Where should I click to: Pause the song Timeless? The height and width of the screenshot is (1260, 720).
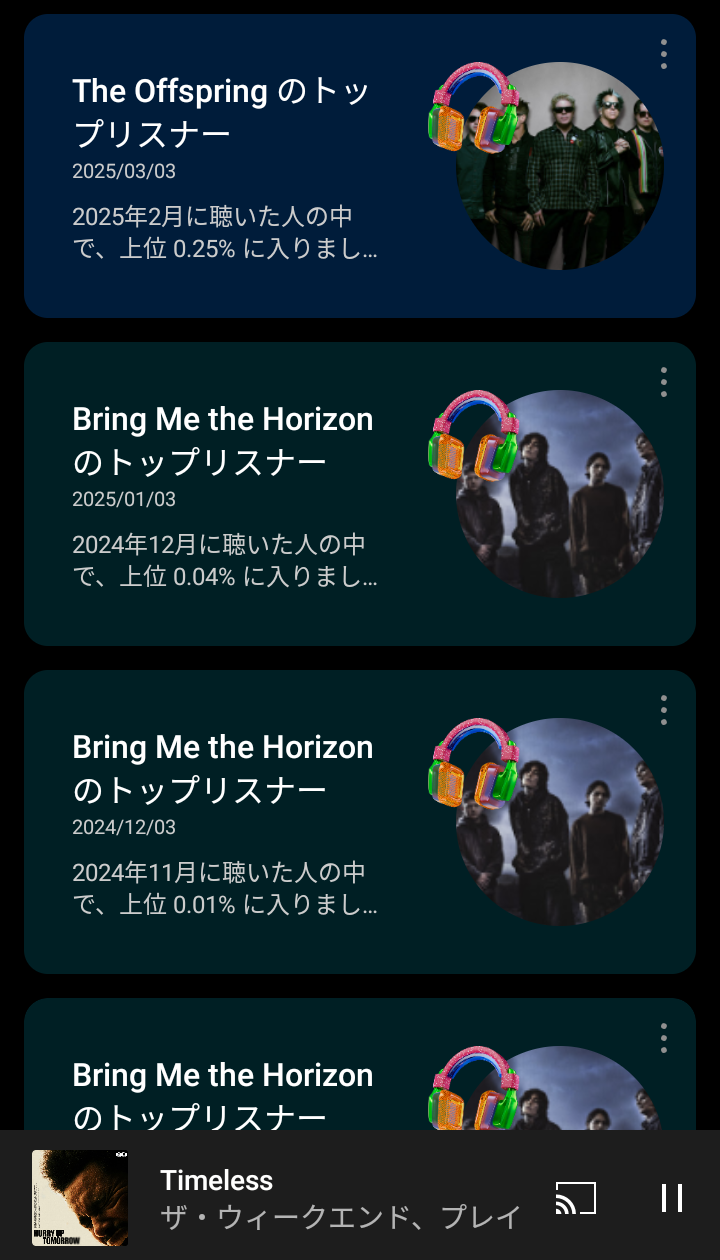pos(671,1197)
